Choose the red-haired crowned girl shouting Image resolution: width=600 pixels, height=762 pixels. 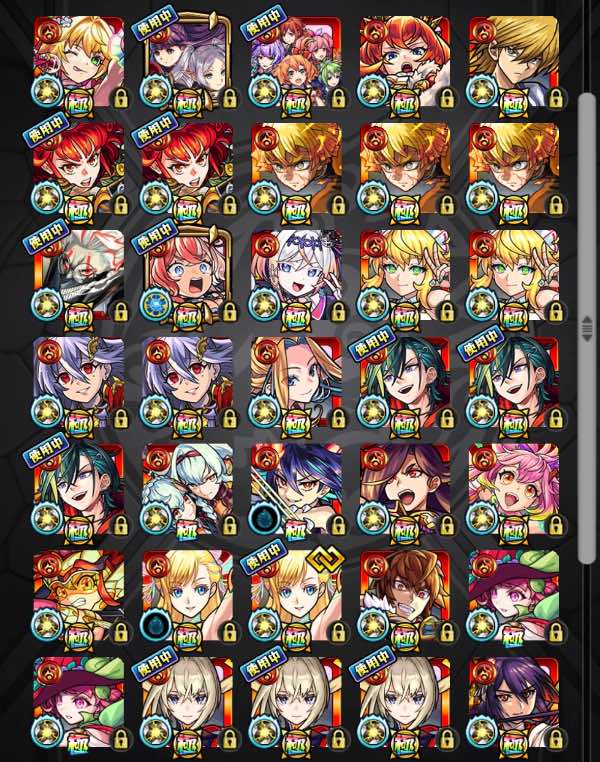click(x=406, y=62)
